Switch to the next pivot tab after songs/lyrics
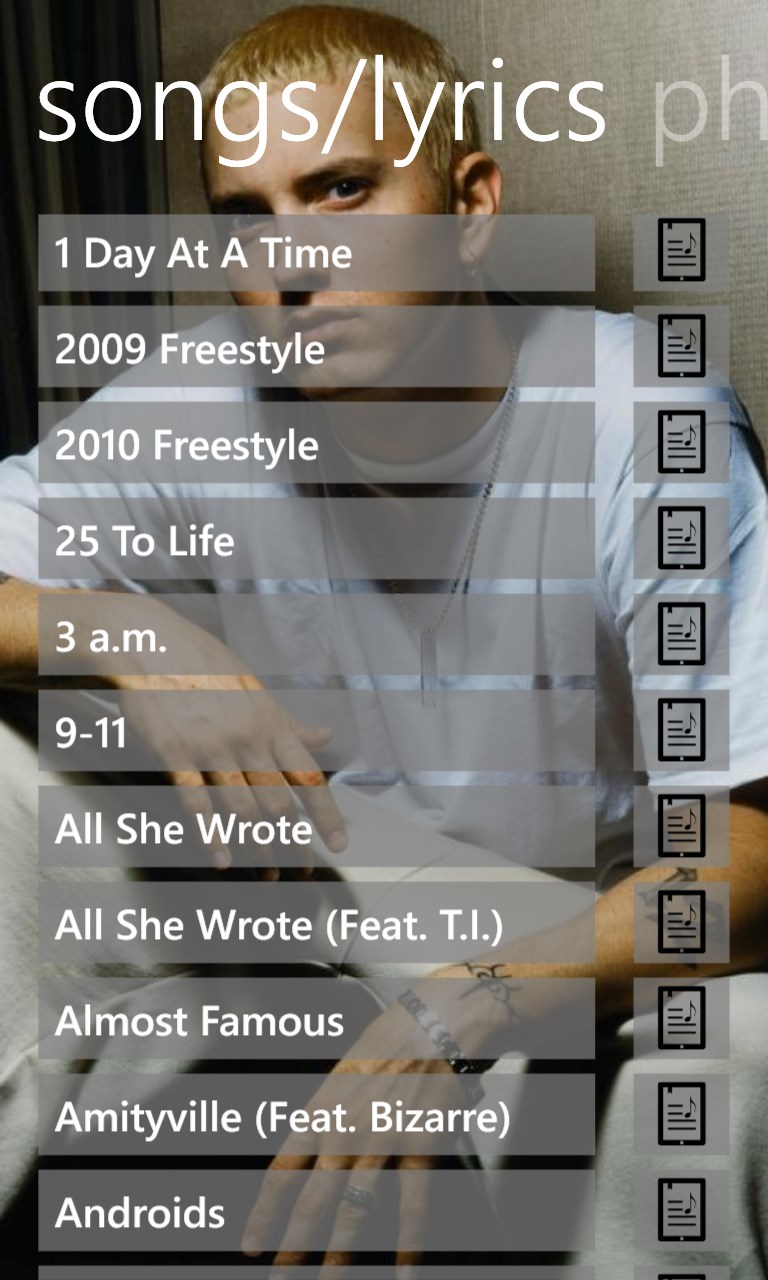Viewport: 768px width, 1280px height. pos(710,110)
